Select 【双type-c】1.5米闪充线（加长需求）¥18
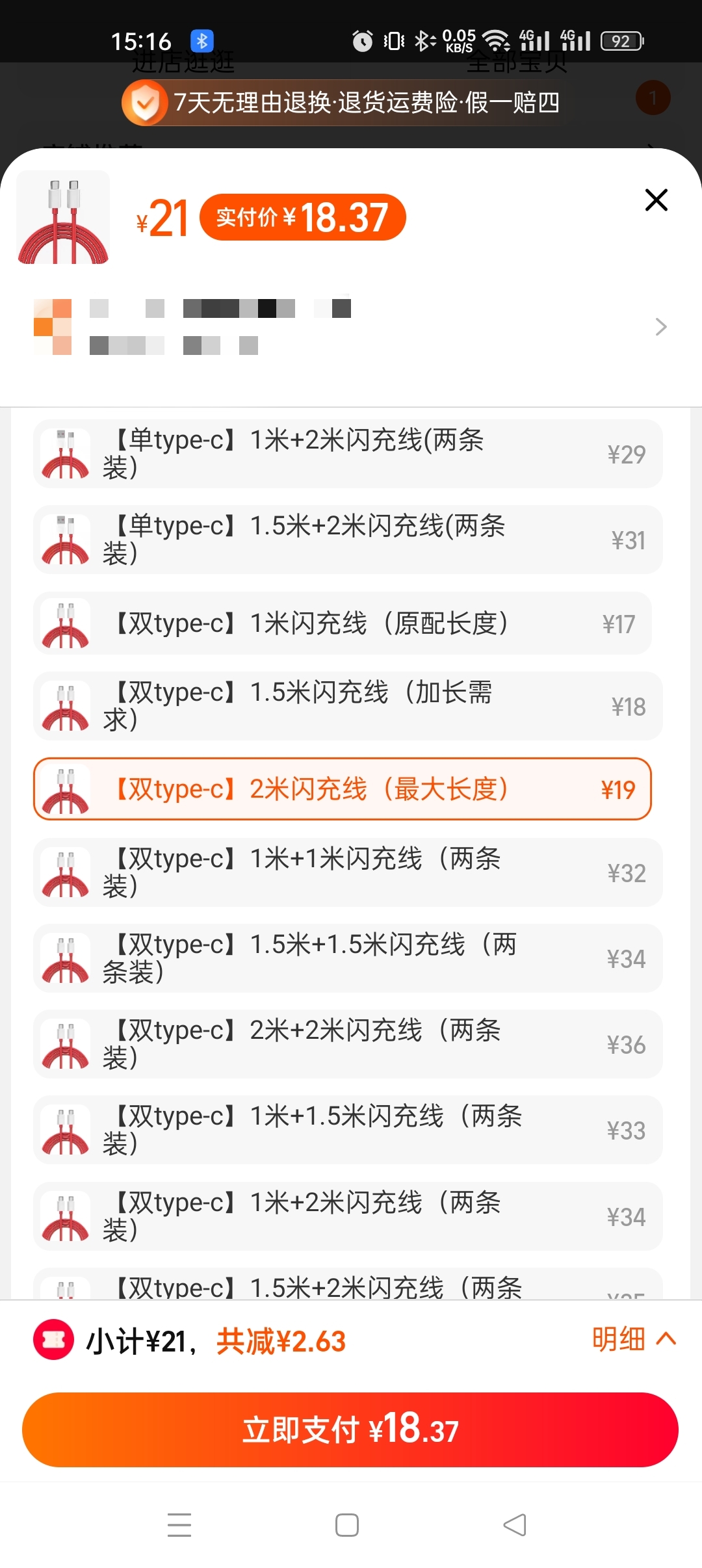Viewport: 702px width, 1568px height. point(348,706)
